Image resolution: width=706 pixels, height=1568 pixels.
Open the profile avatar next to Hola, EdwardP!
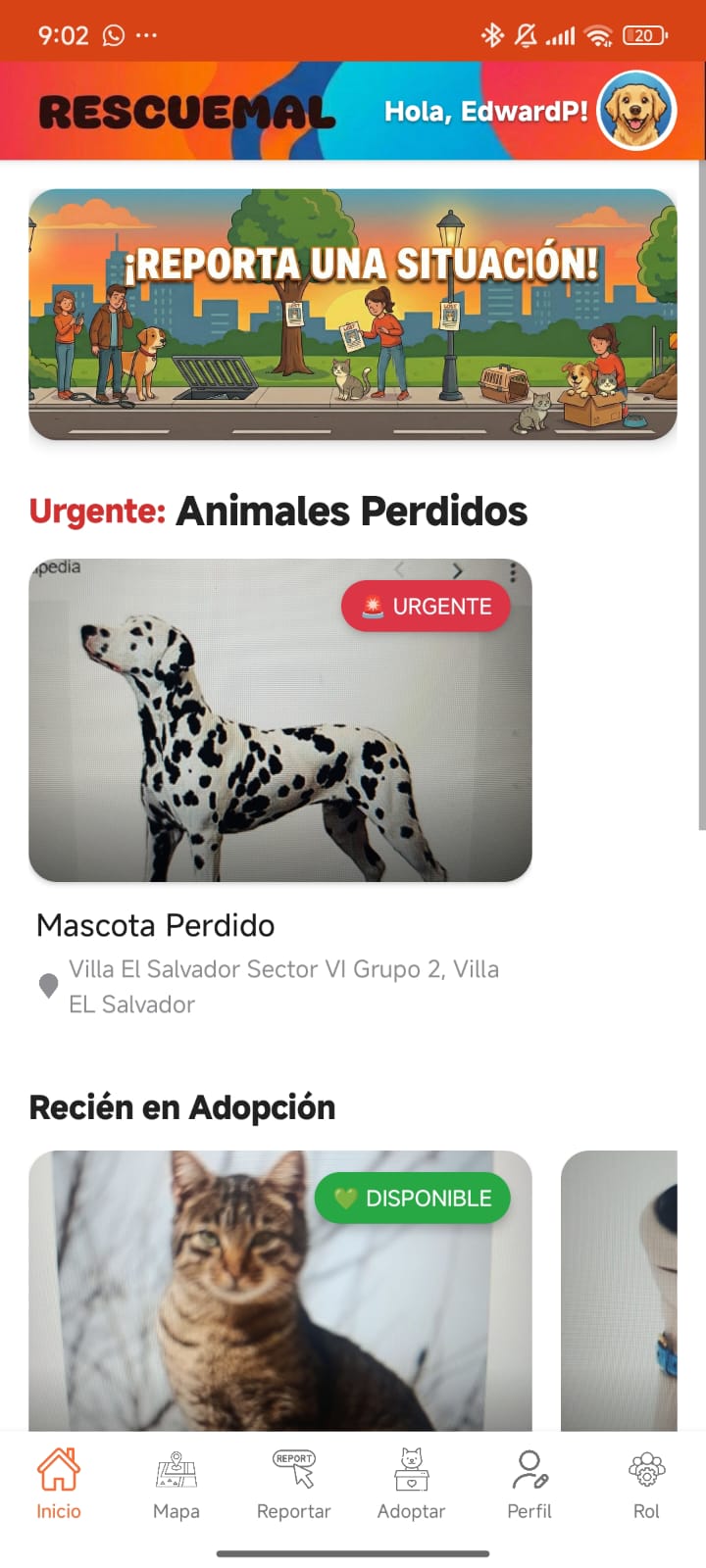point(637,111)
